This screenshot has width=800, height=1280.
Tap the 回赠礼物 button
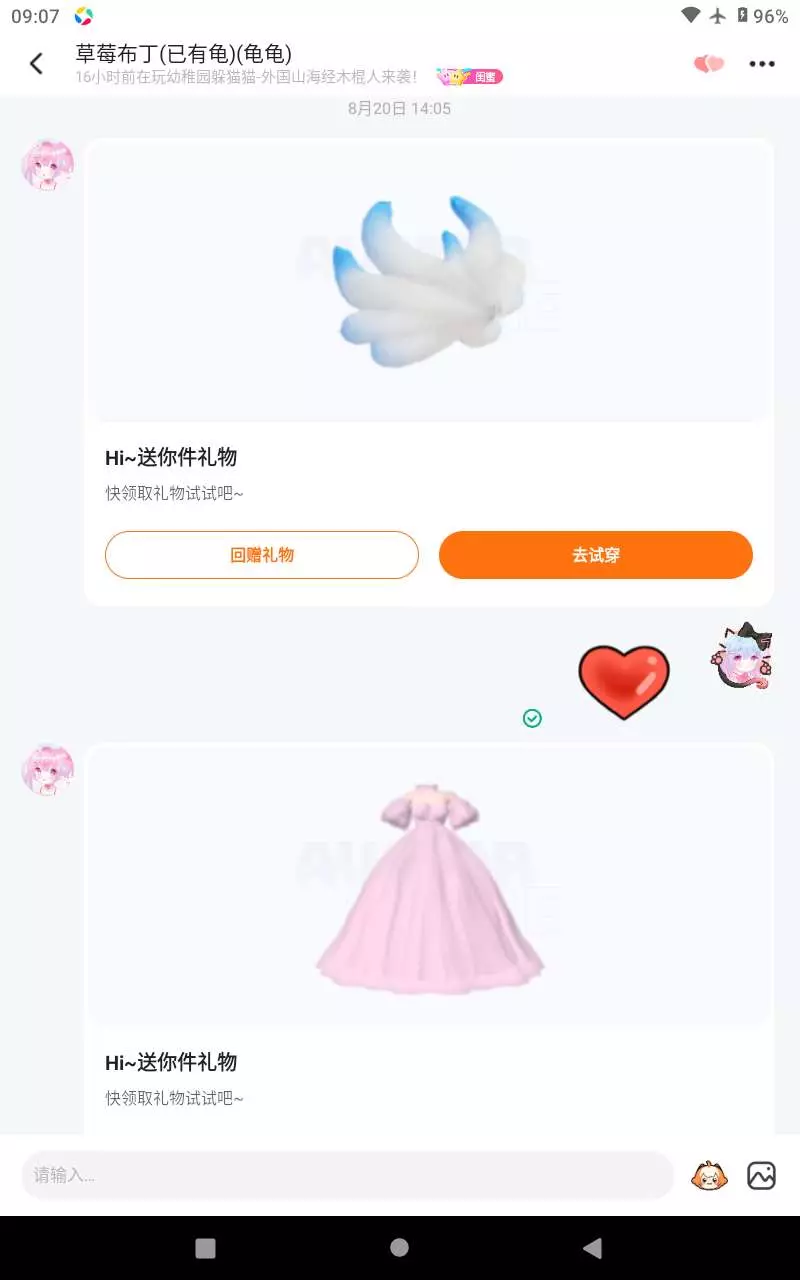(262, 555)
